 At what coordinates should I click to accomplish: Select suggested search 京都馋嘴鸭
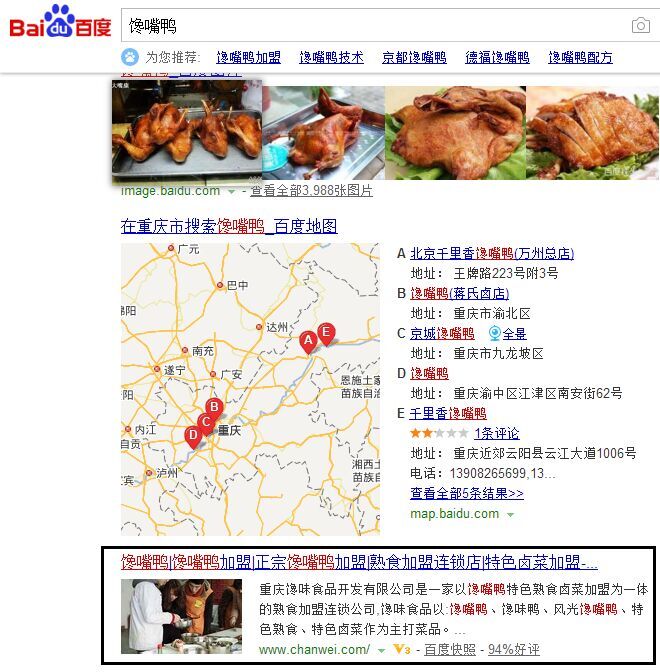(414, 58)
